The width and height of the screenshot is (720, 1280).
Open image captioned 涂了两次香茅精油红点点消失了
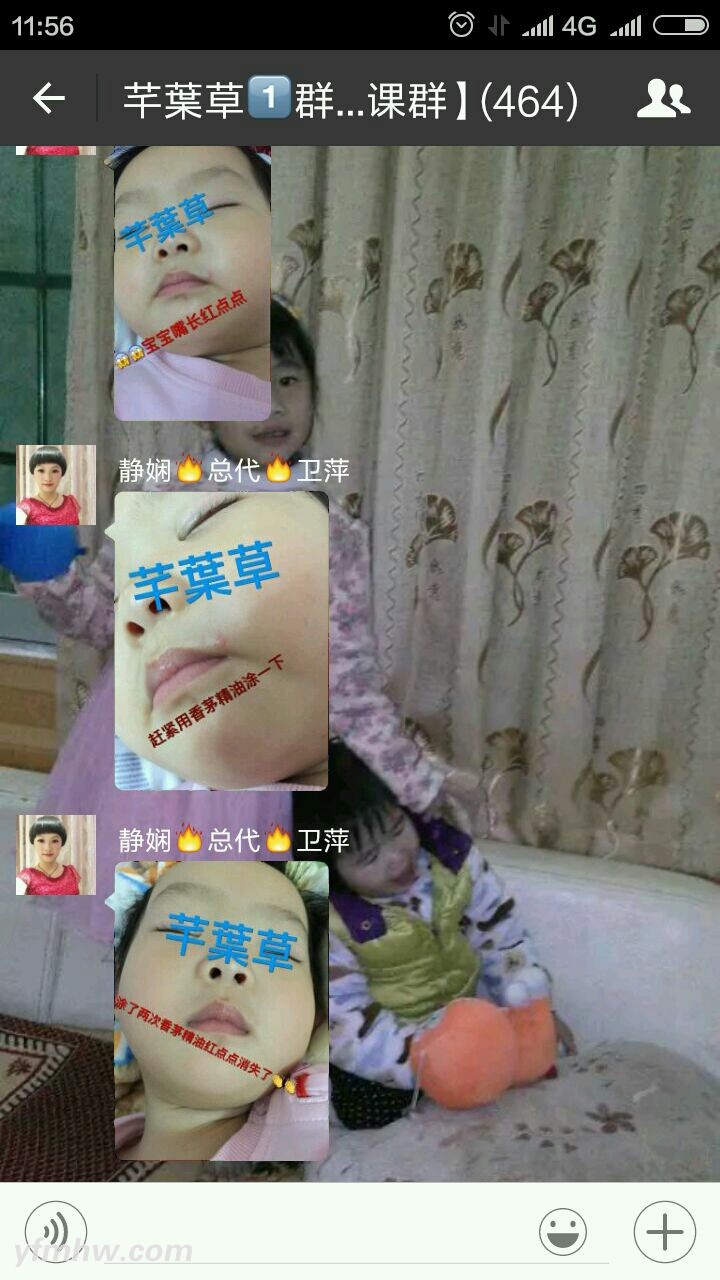coord(221,1010)
